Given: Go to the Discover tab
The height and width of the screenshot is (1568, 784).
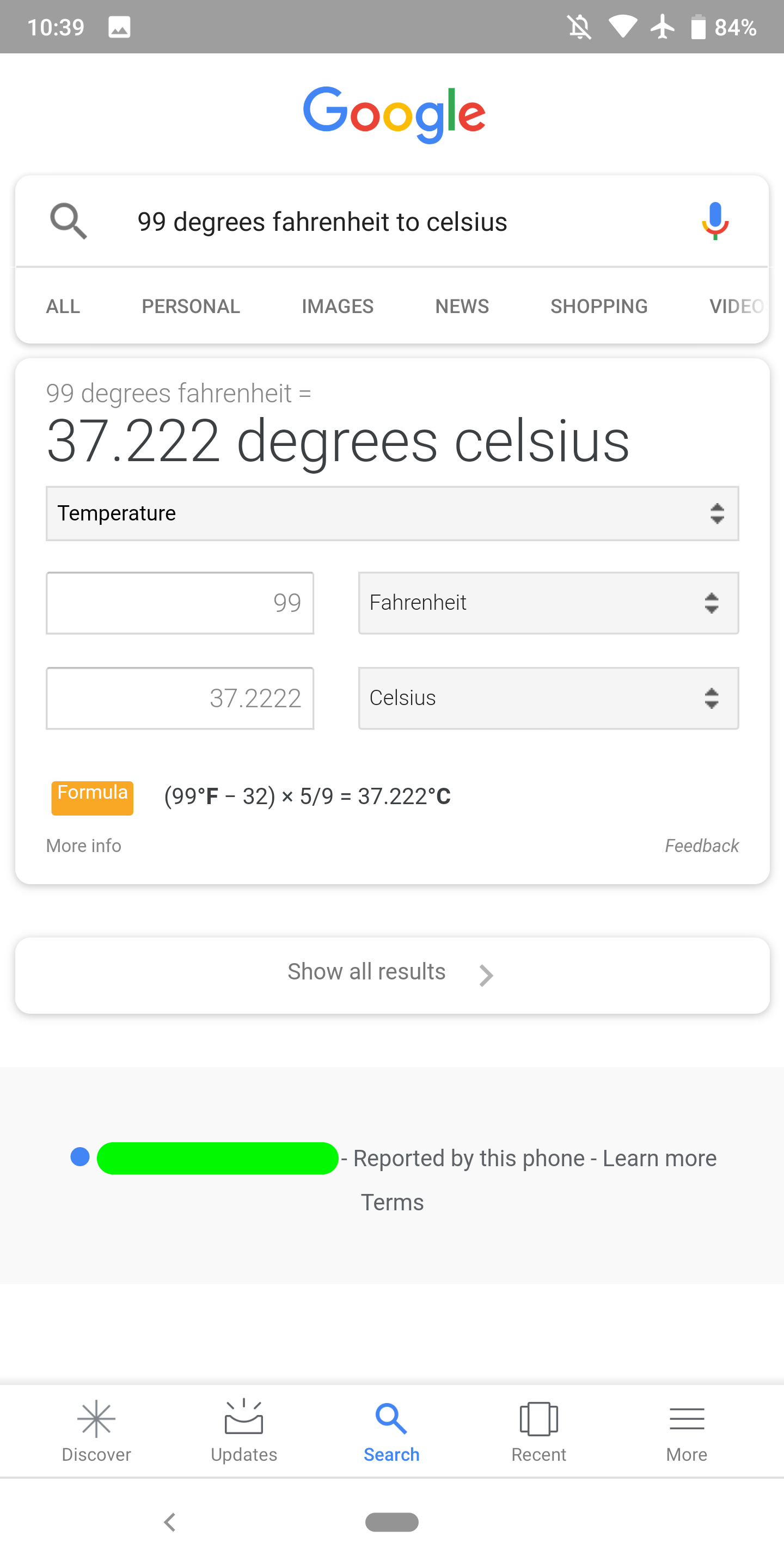Looking at the screenshot, I should [96, 1431].
